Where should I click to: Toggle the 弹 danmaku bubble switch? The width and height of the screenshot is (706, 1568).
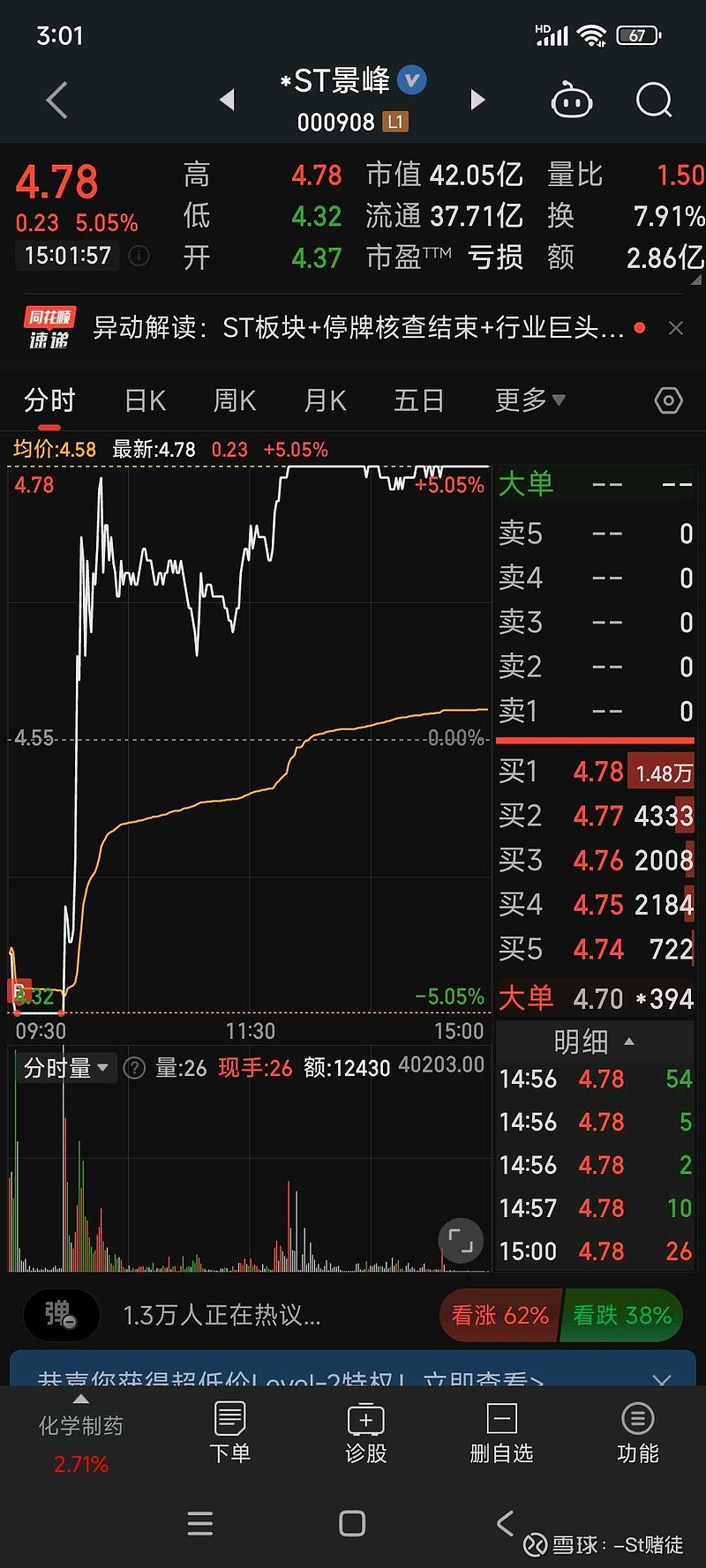tap(60, 1315)
